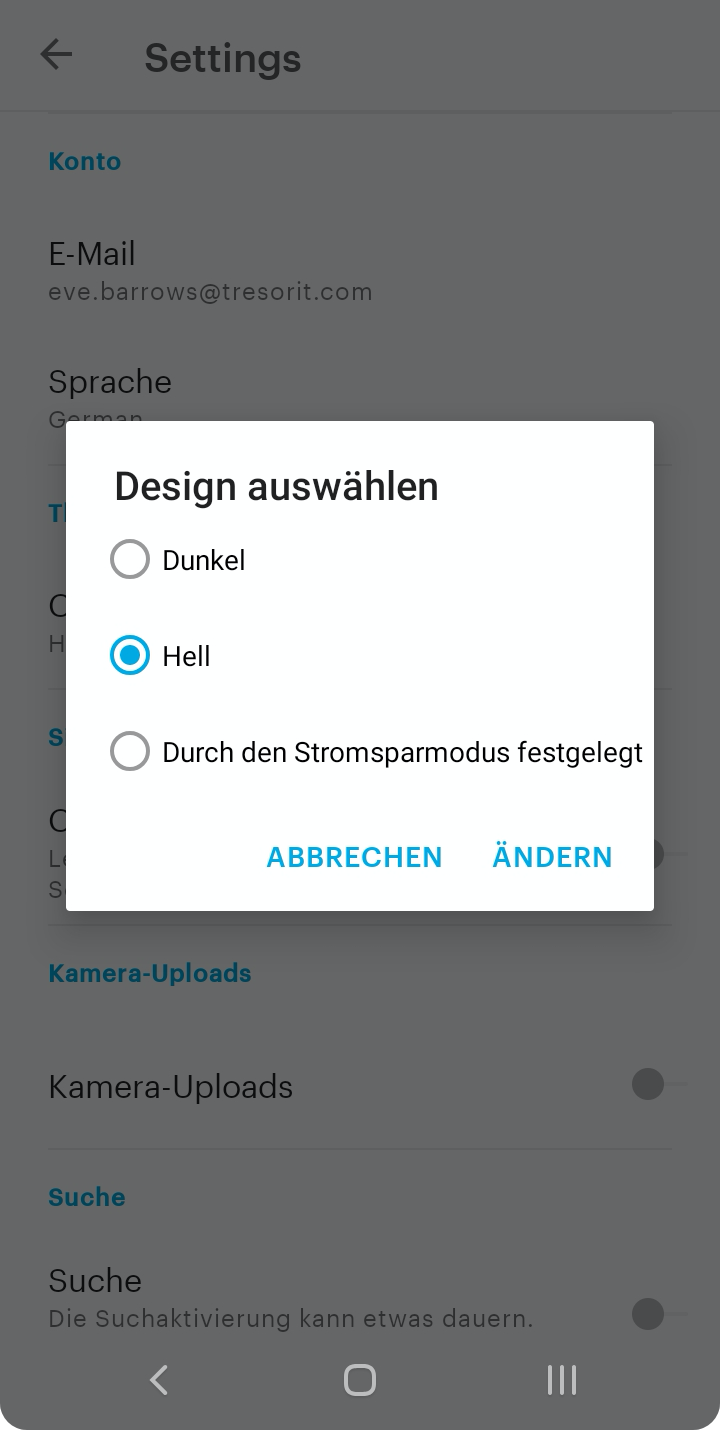This screenshot has width=720, height=1430.
Task: Go to the home screen
Action: 359,1380
